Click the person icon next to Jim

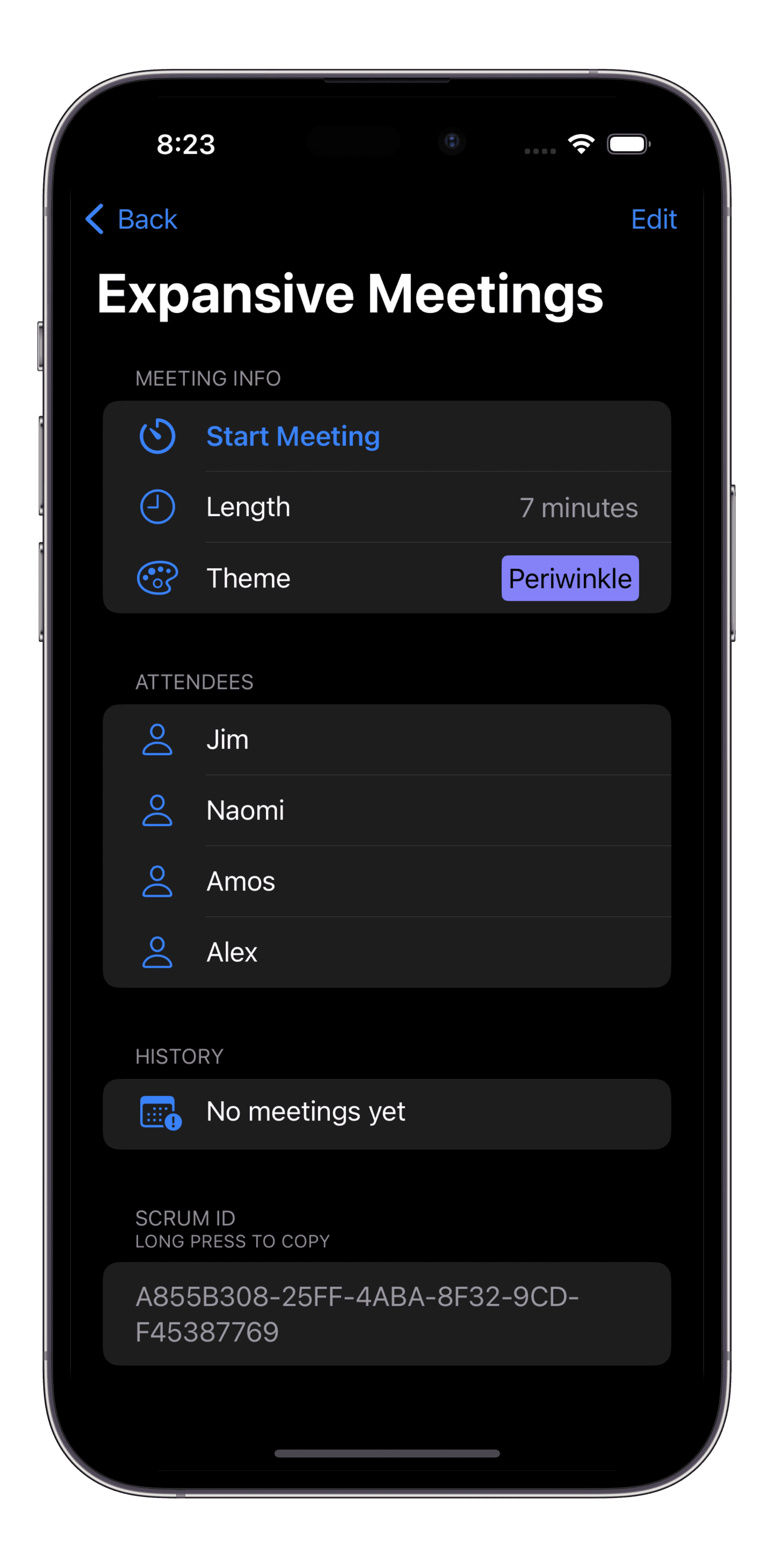point(157,740)
